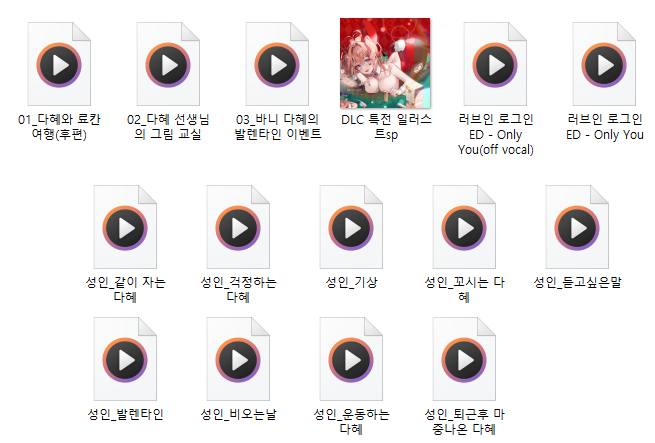
Task: Select the 성인_발렌타인 file
Action: [x=125, y=362]
